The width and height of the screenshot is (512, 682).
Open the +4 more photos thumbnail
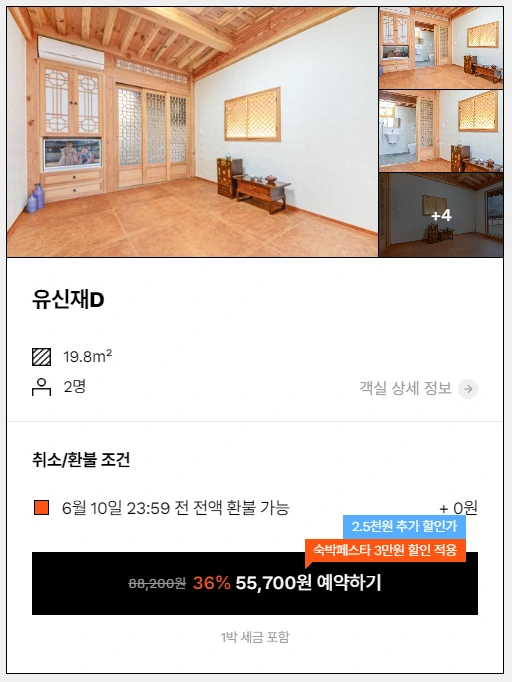441,215
